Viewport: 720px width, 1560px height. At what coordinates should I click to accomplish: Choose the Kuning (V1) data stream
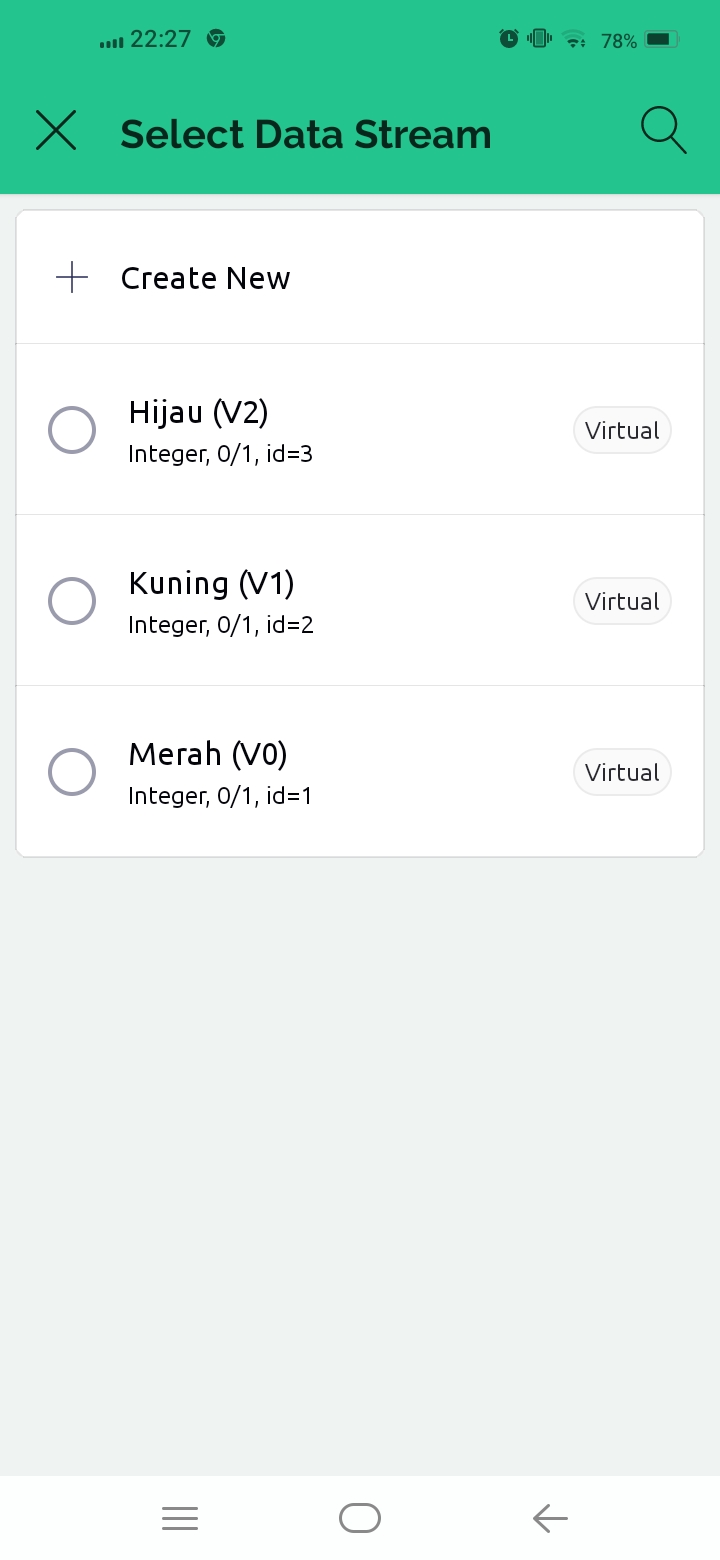(x=360, y=601)
